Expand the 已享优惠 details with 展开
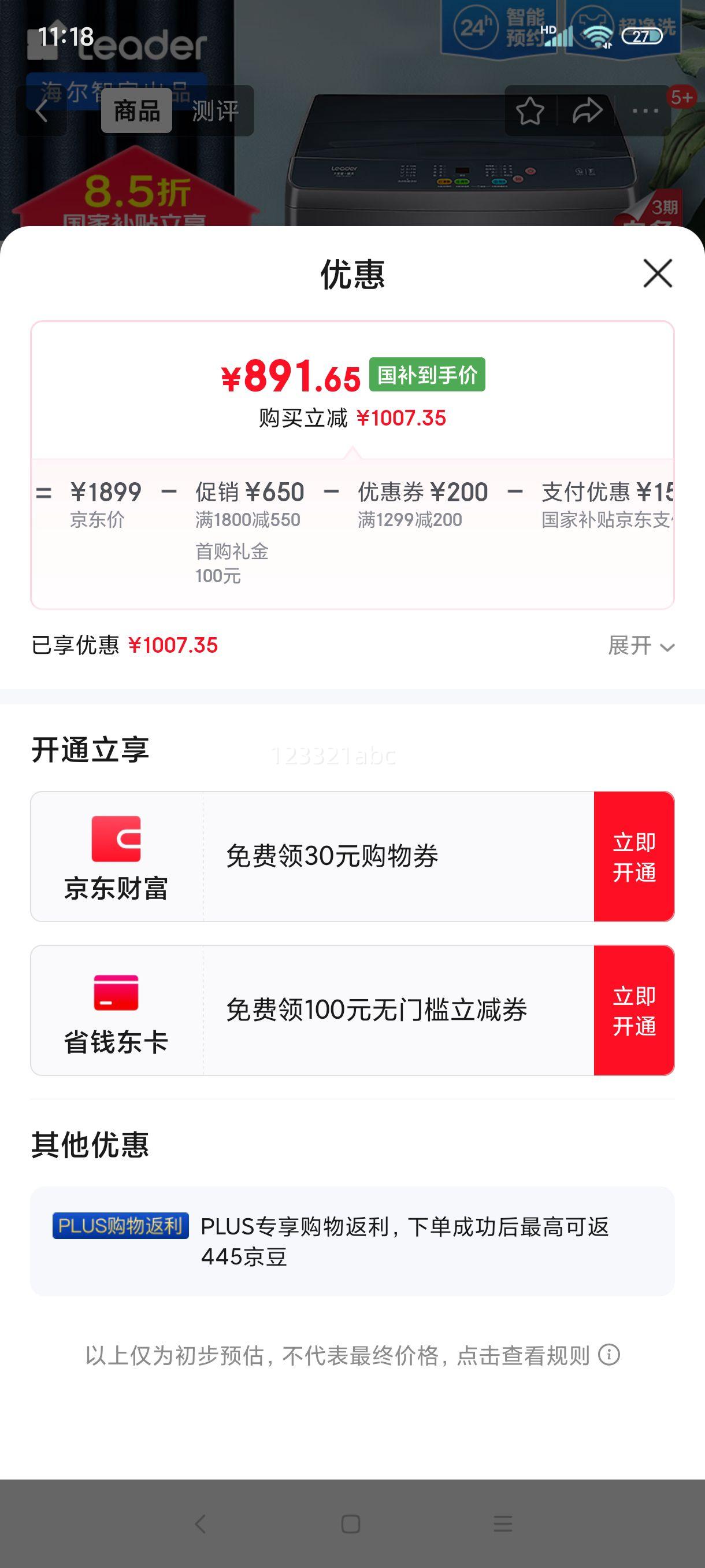 pyautogui.click(x=641, y=645)
